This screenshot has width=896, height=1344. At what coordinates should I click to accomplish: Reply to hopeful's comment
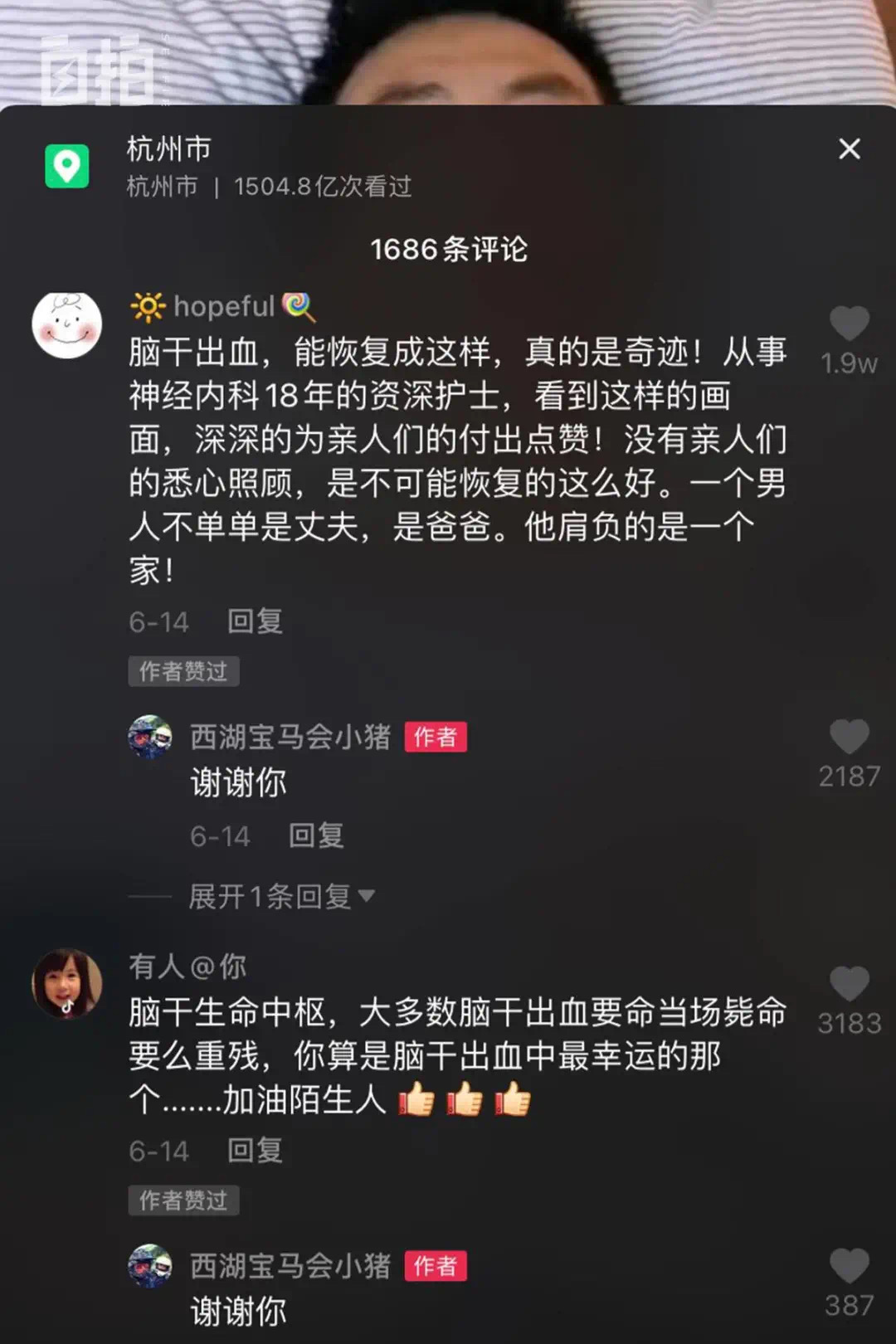(255, 621)
